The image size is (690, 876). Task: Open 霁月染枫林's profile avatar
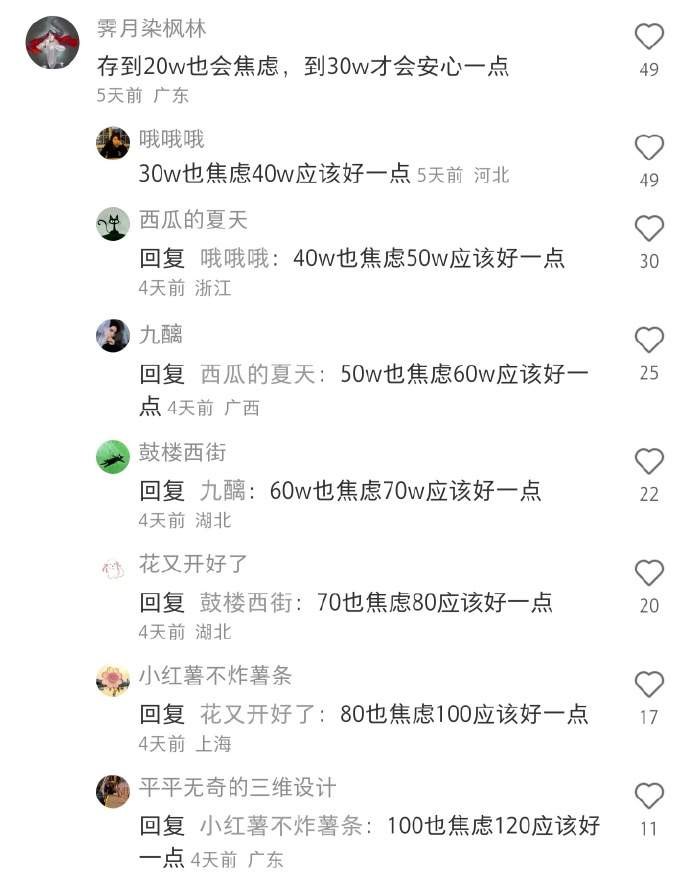[52, 42]
